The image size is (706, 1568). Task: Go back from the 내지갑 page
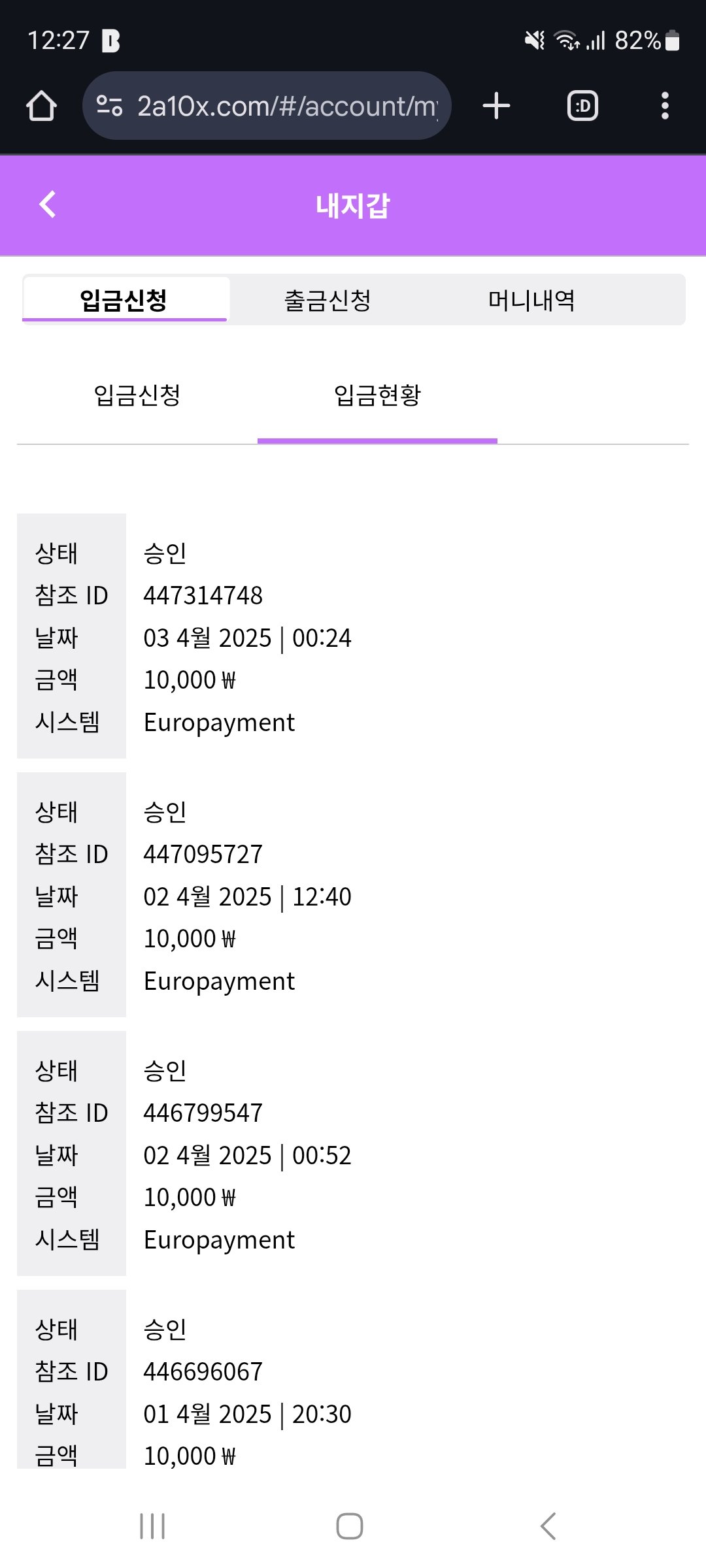pyautogui.click(x=48, y=204)
